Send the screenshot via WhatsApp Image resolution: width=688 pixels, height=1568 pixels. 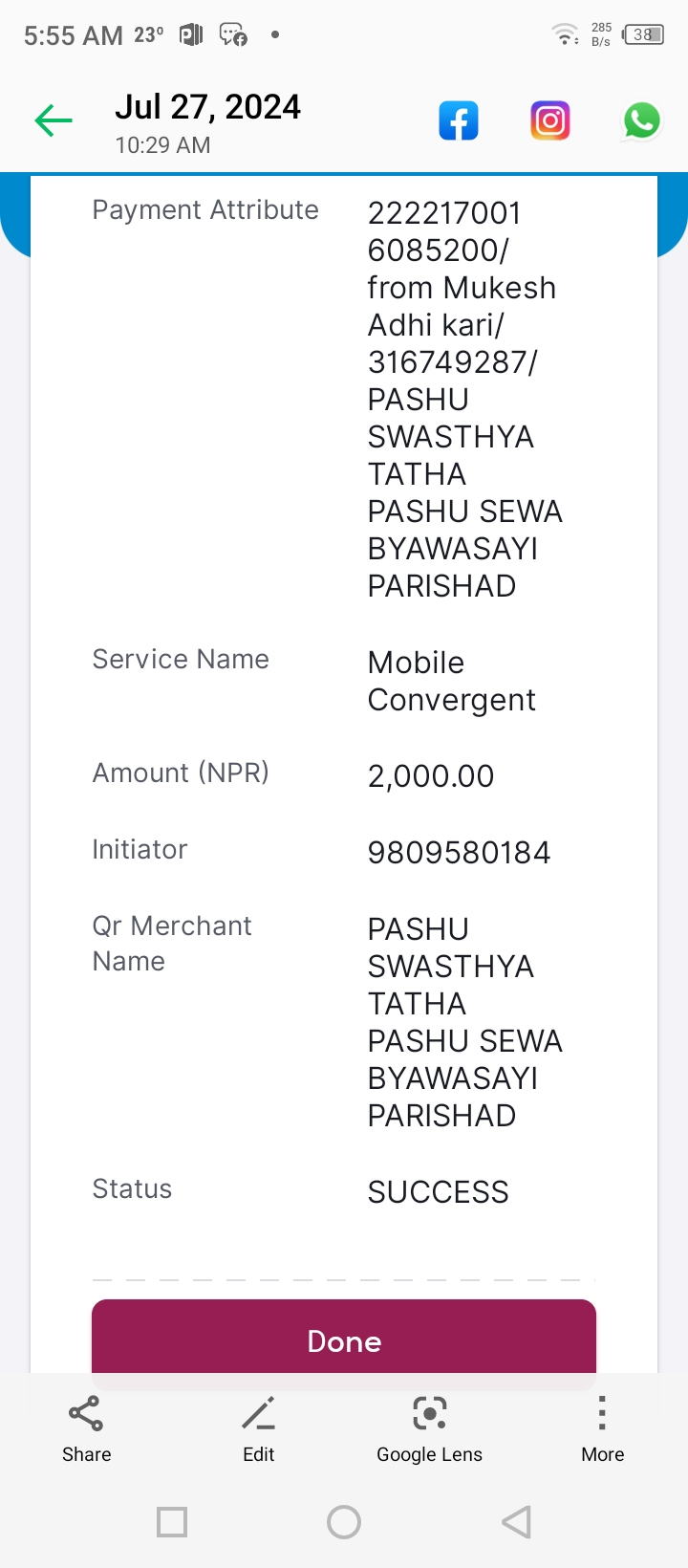click(642, 121)
